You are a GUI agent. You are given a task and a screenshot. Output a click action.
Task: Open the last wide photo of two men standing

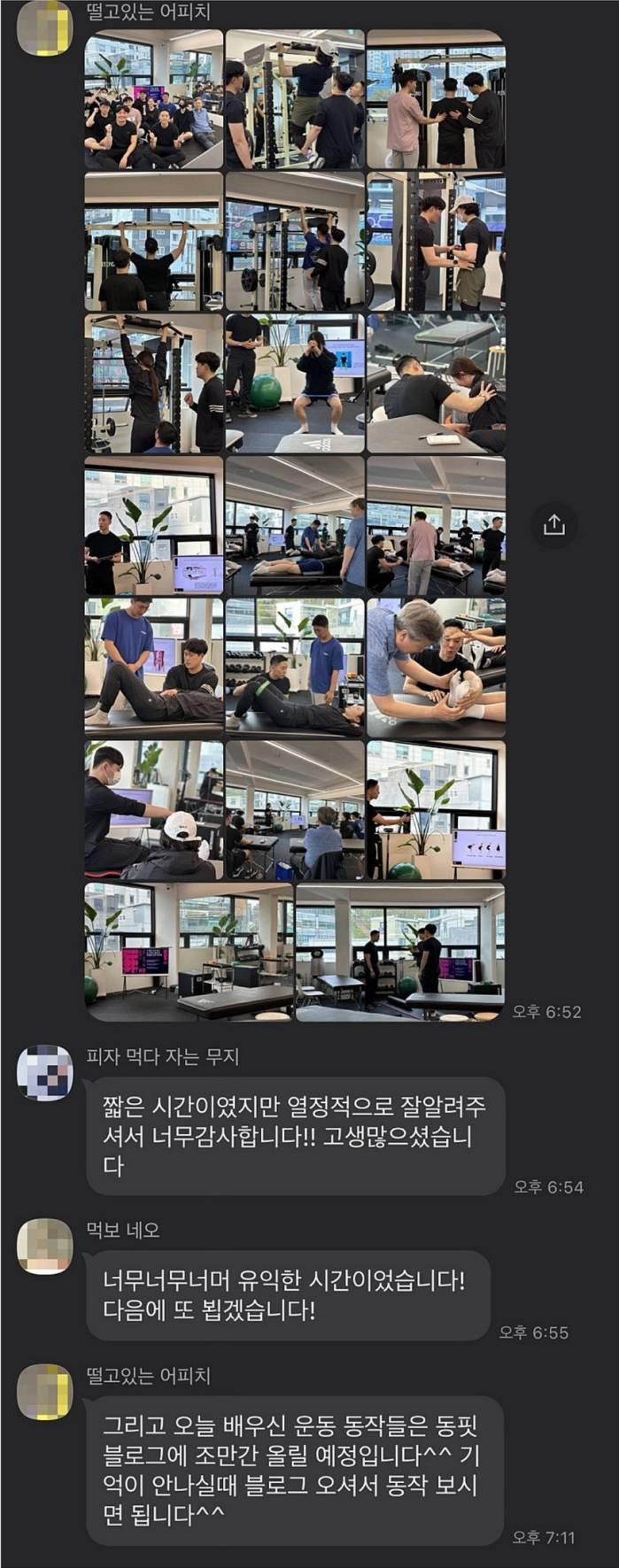(x=400, y=952)
